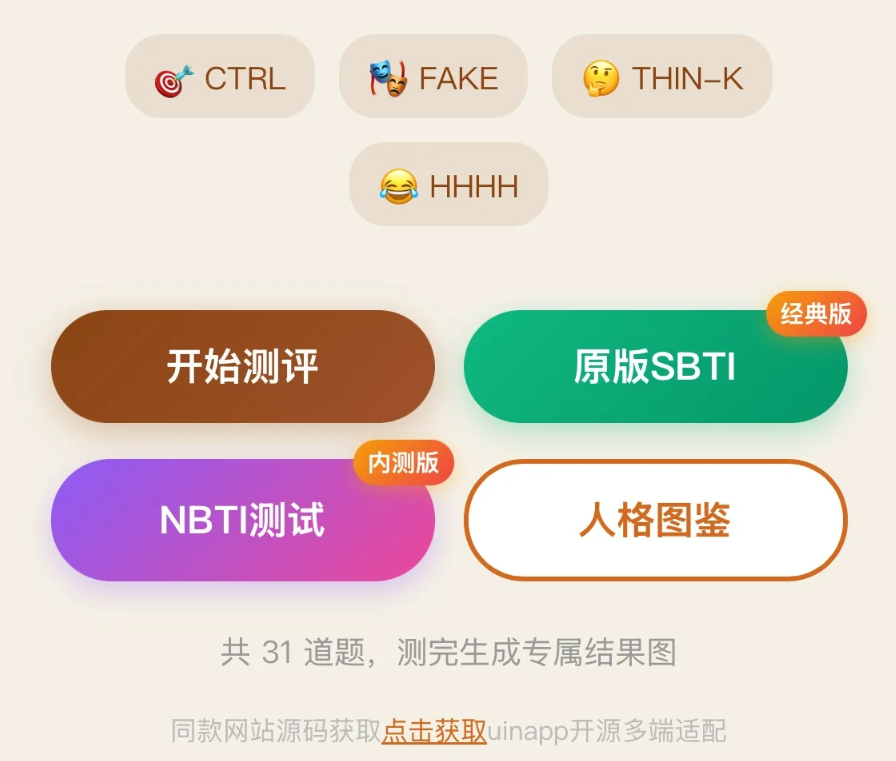Launch the NBTI测试 beta test

pyautogui.click(x=243, y=521)
